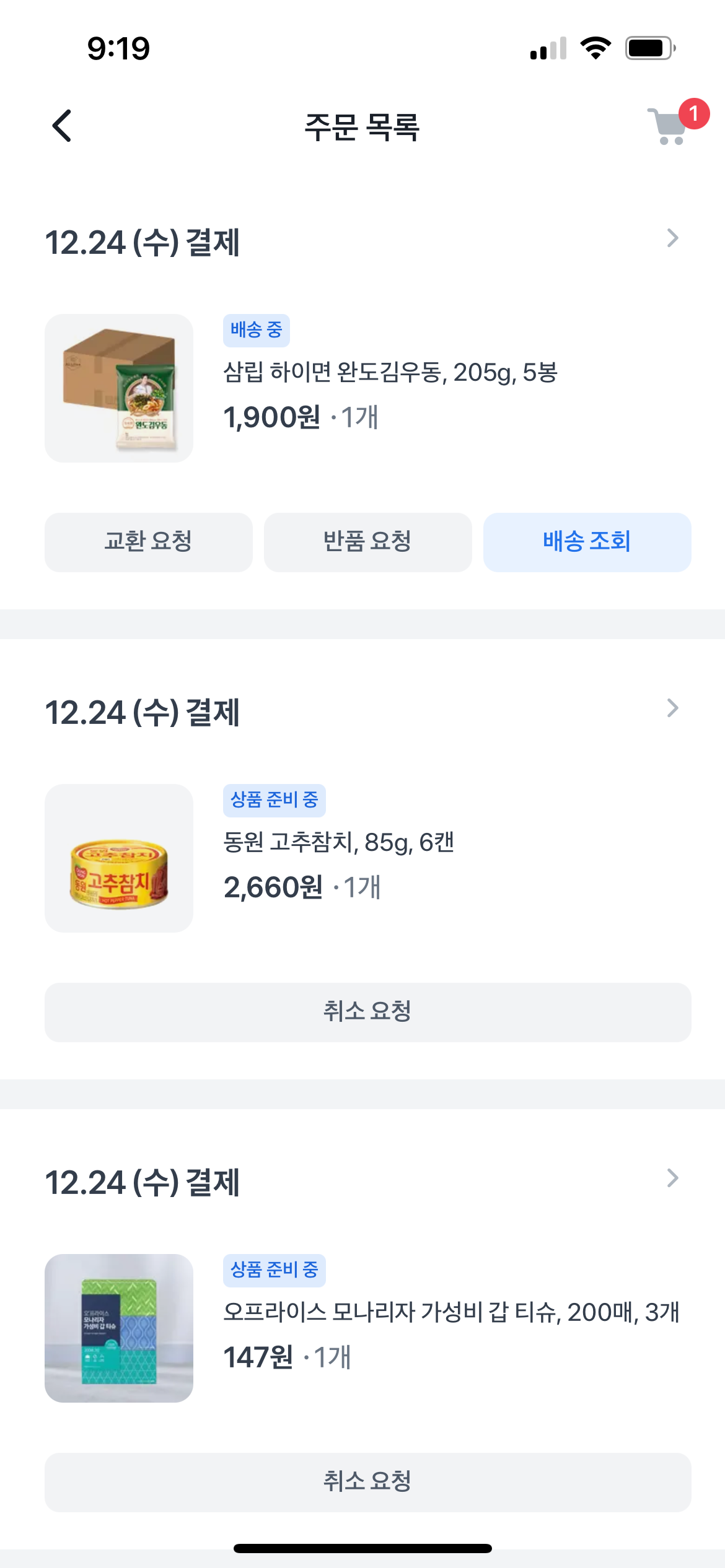Open order details chevron for 완도김우동 order
The width and height of the screenshot is (725, 1568).
tap(672, 238)
